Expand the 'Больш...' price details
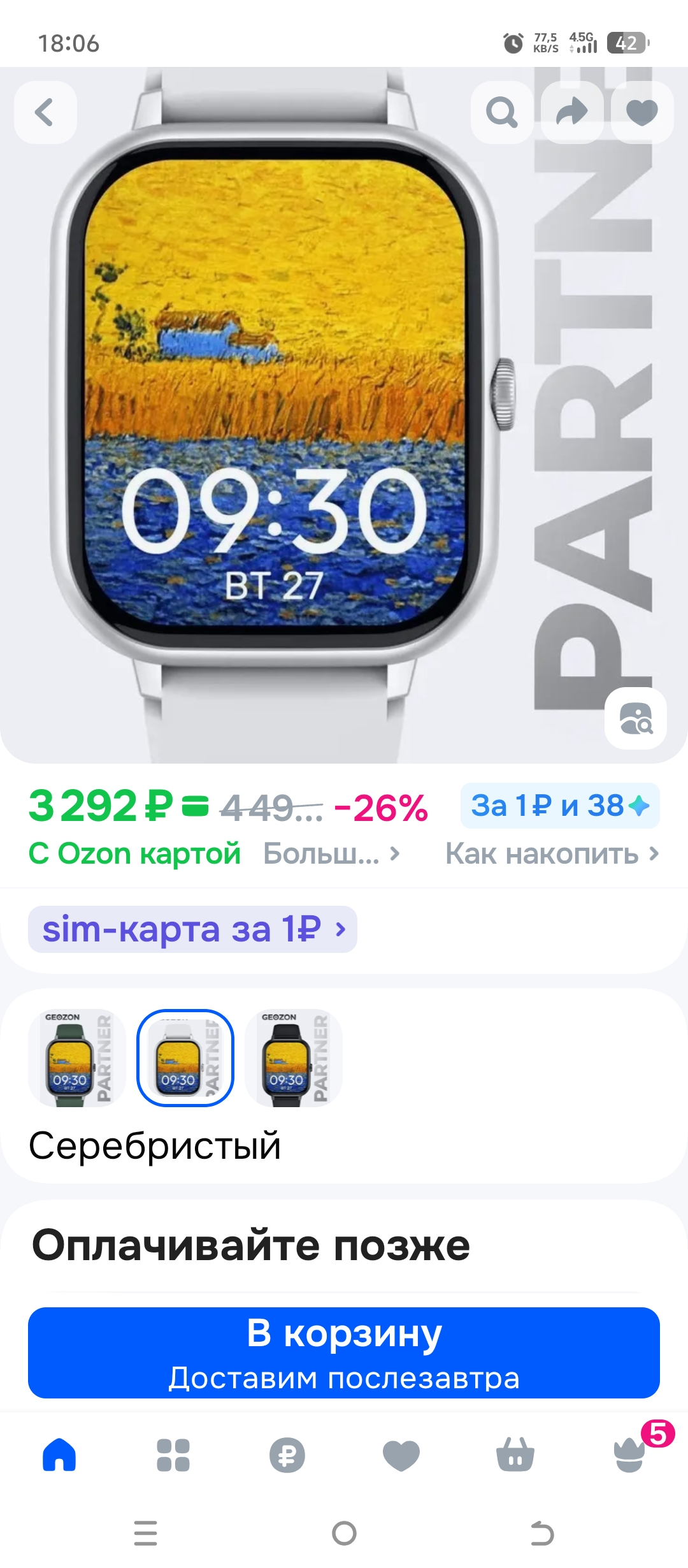Image resolution: width=688 pixels, height=1568 pixels. click(332, 853)
